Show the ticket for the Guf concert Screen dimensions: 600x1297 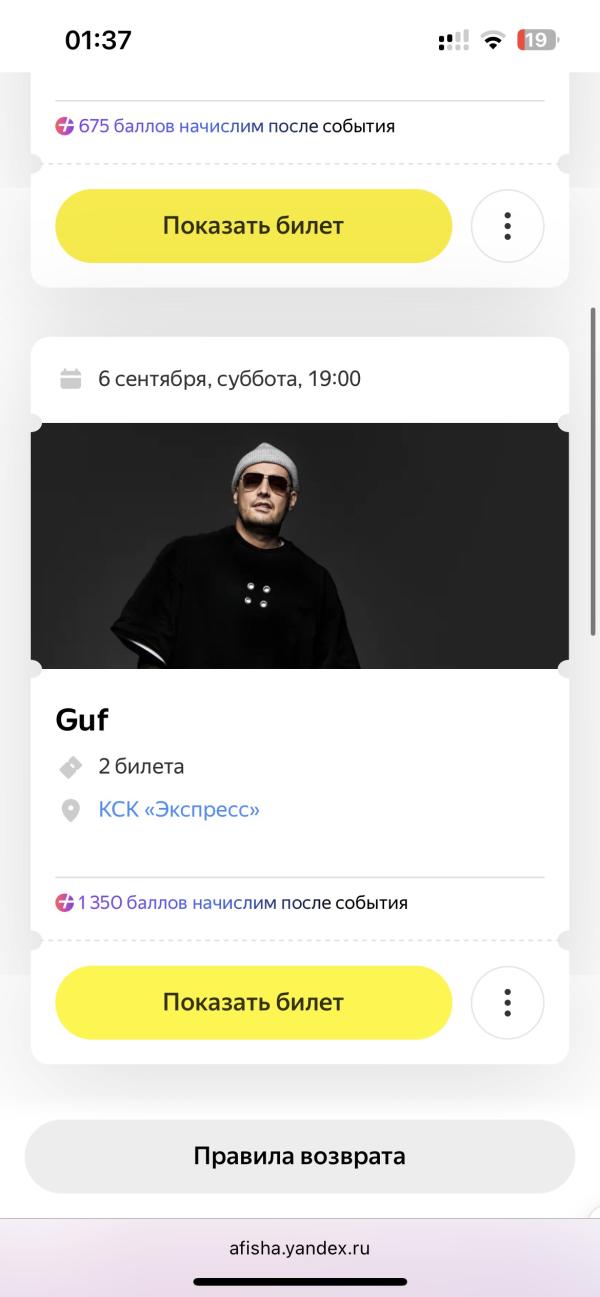pyautogui.click(x=253, y=1002)
